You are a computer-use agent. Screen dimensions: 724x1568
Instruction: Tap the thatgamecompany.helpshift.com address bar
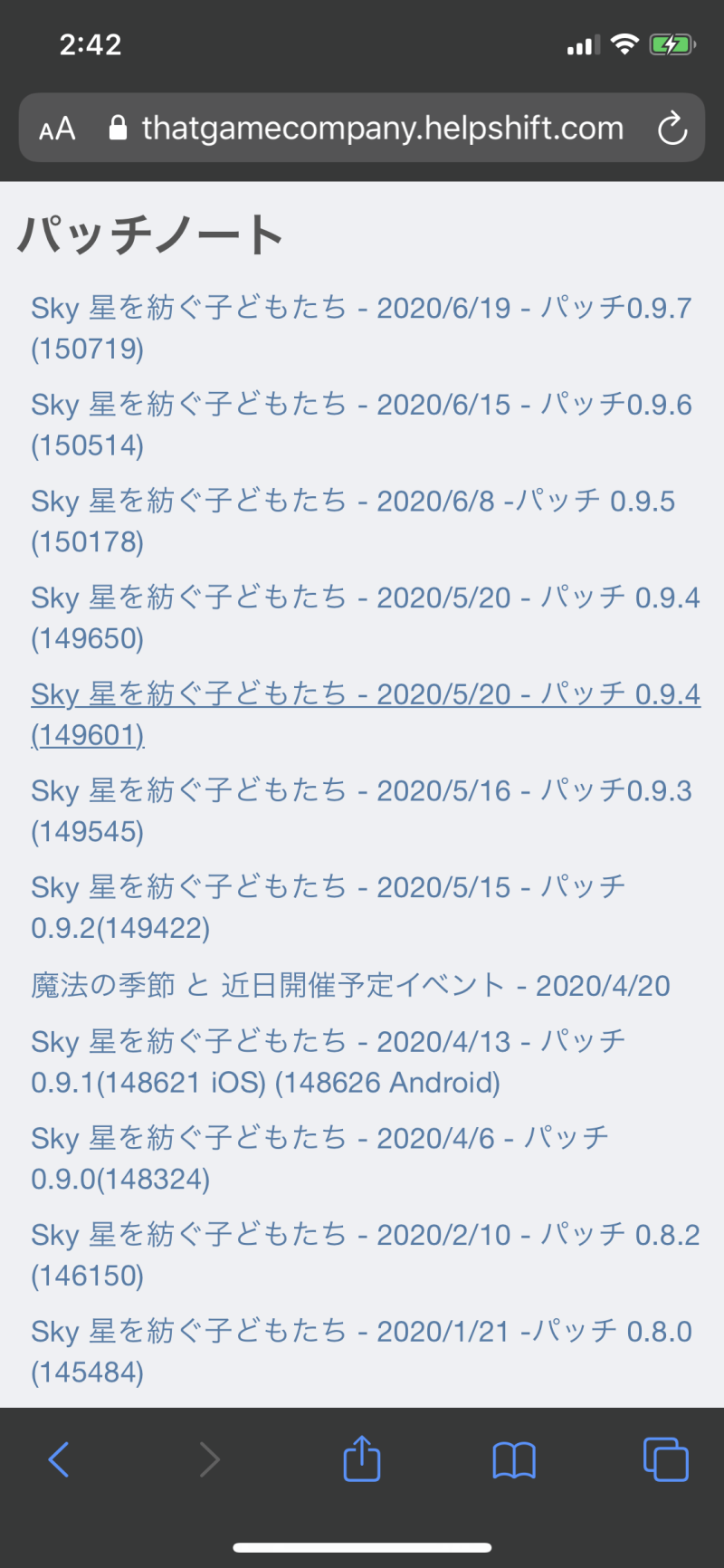click(380, 129)
